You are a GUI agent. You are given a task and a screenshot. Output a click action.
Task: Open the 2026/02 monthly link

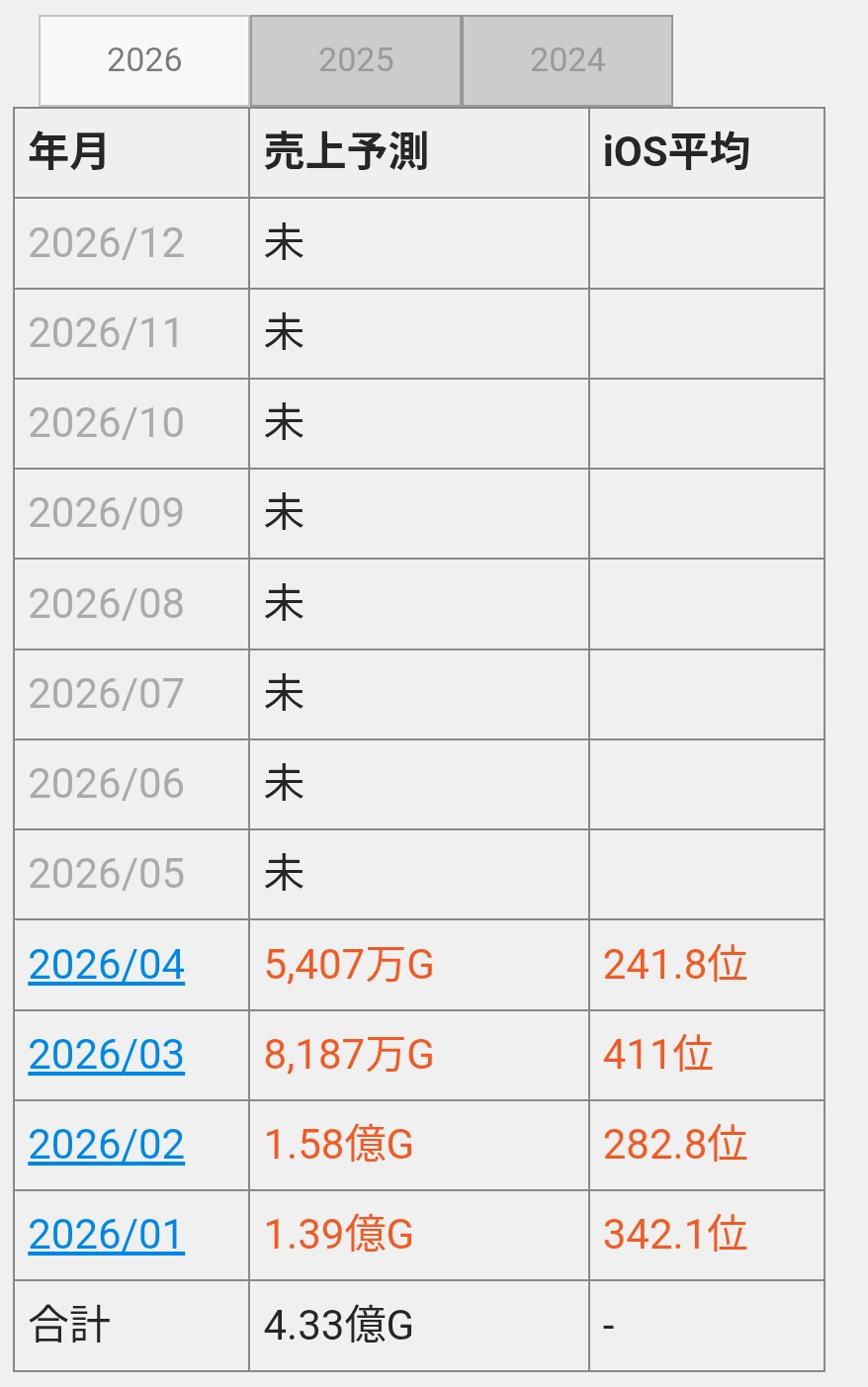point(107,1145)
